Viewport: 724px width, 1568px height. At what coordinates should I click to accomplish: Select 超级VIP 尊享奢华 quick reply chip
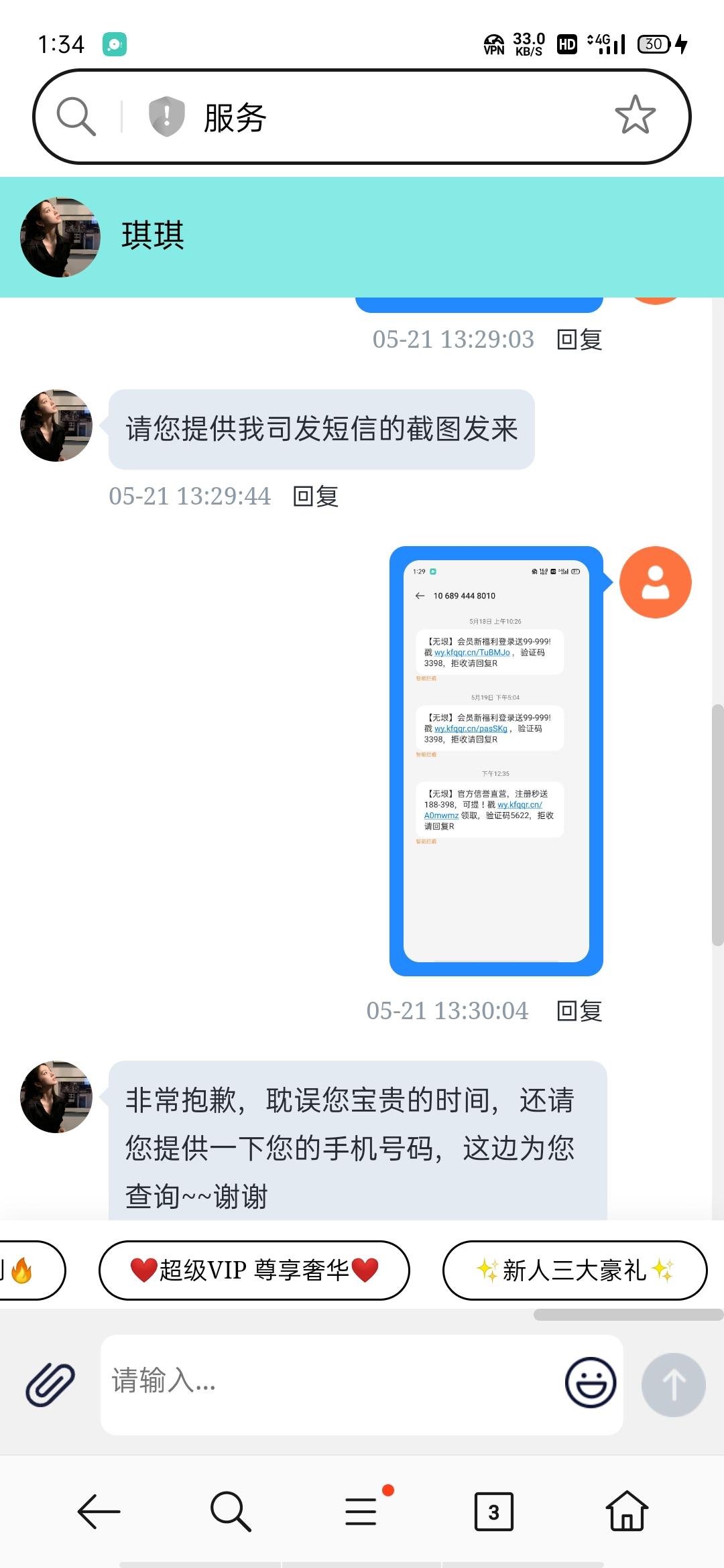pos(255,1270)
